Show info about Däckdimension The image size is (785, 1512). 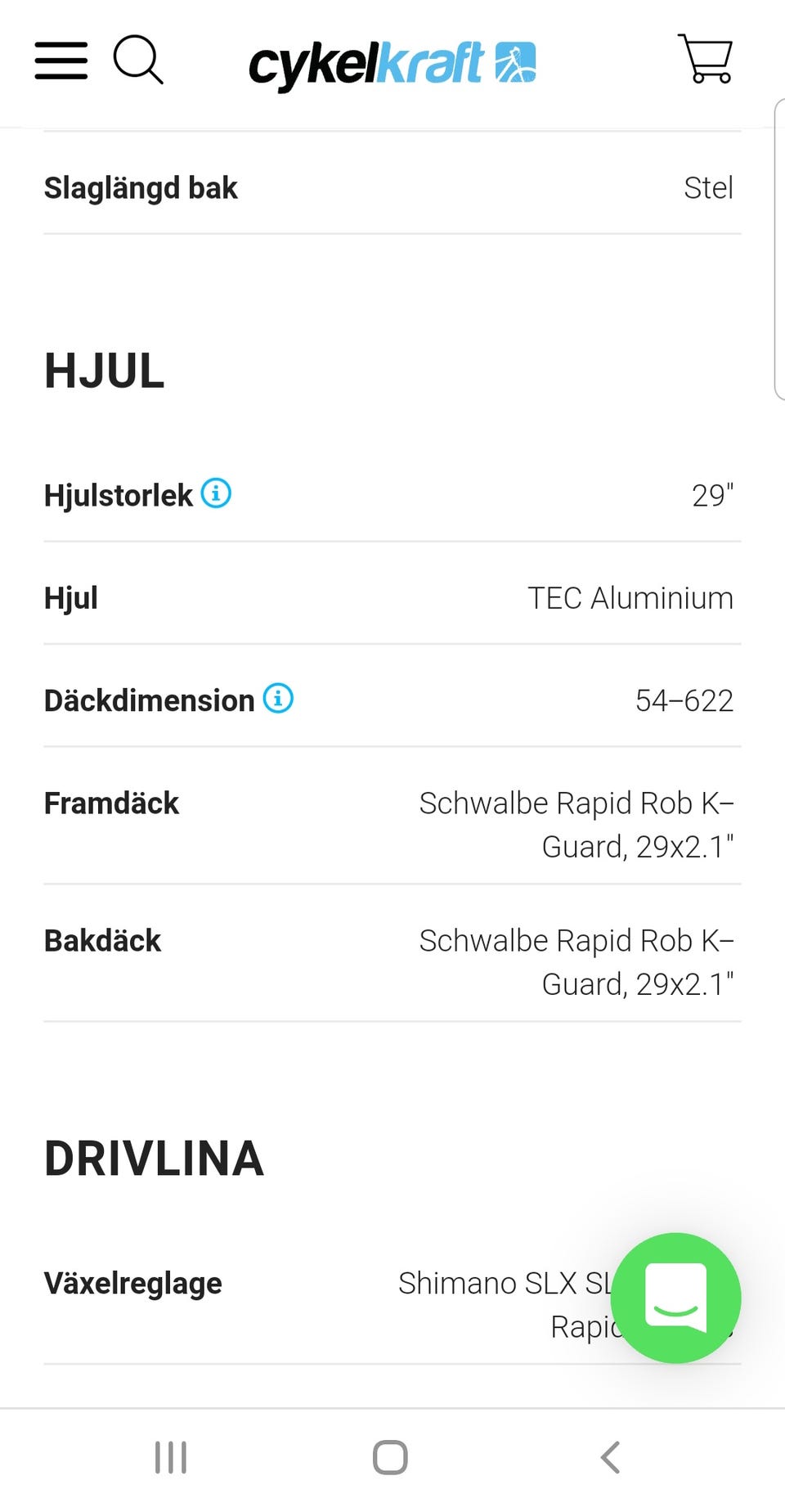[278, 699]
